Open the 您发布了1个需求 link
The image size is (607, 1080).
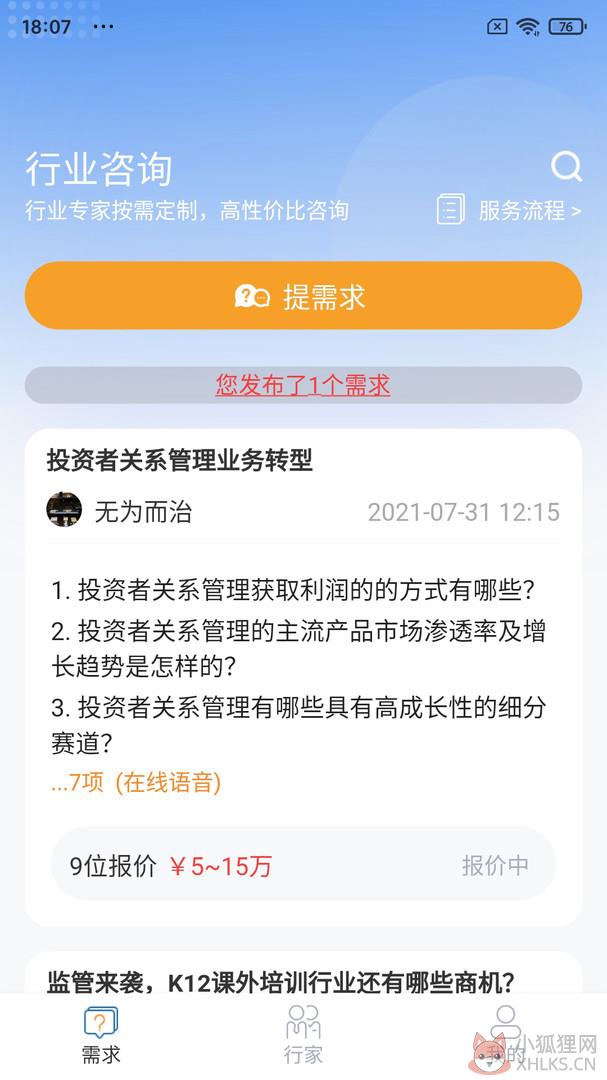click(303, 385)
